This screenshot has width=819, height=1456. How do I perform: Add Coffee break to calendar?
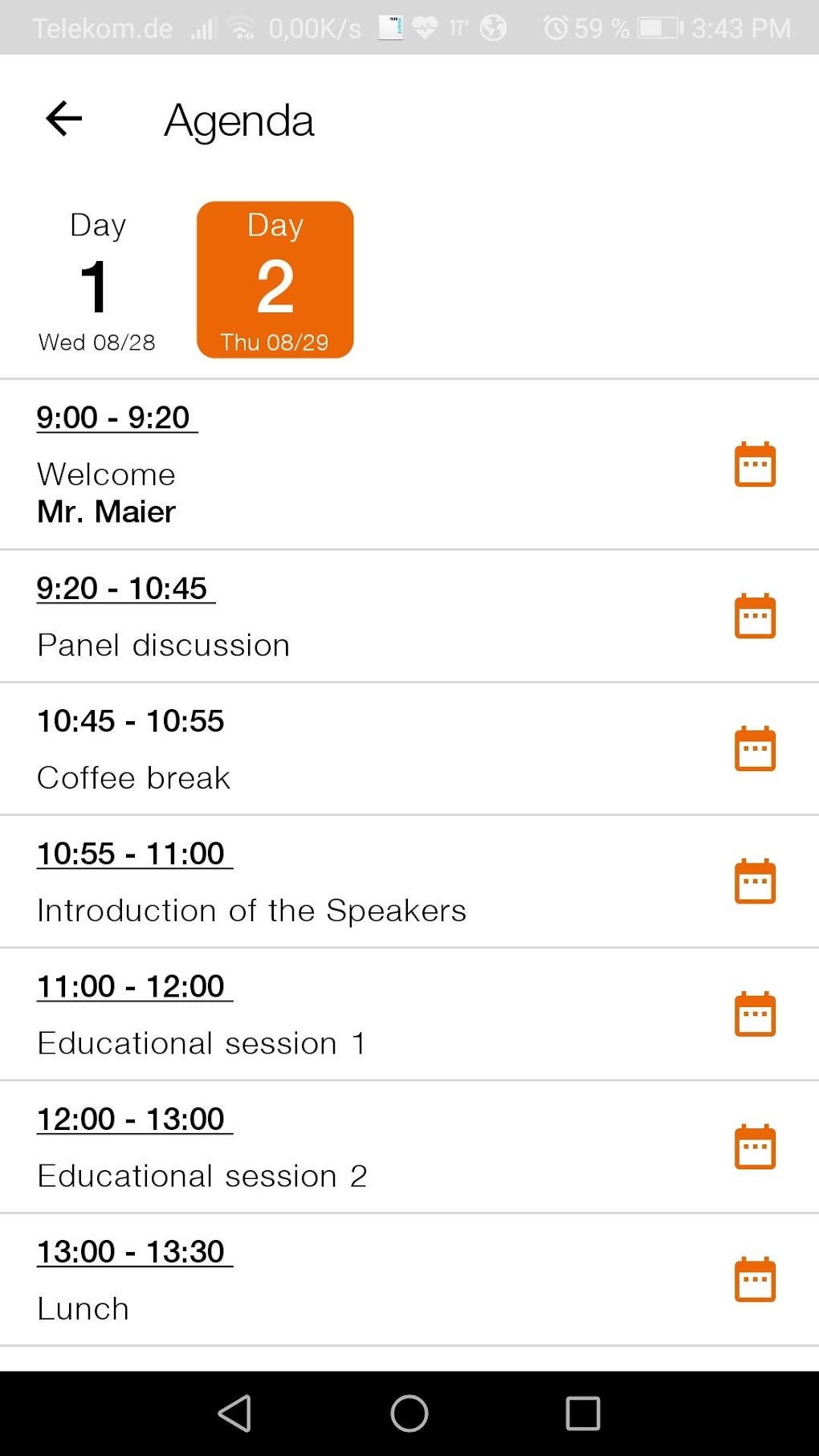pos(755,748)
